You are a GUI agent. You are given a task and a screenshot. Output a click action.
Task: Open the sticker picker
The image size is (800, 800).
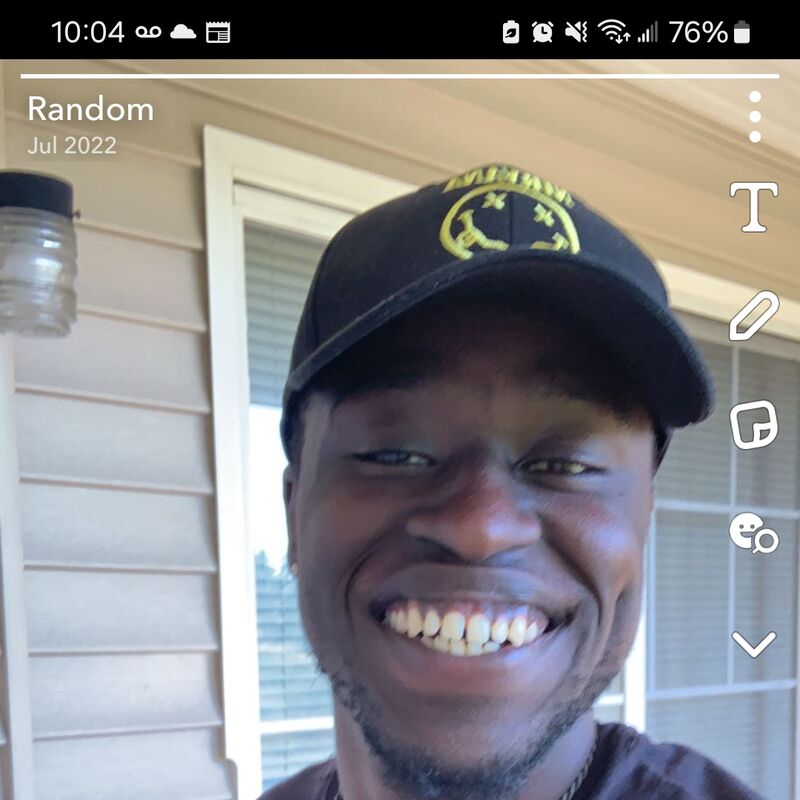754,425
